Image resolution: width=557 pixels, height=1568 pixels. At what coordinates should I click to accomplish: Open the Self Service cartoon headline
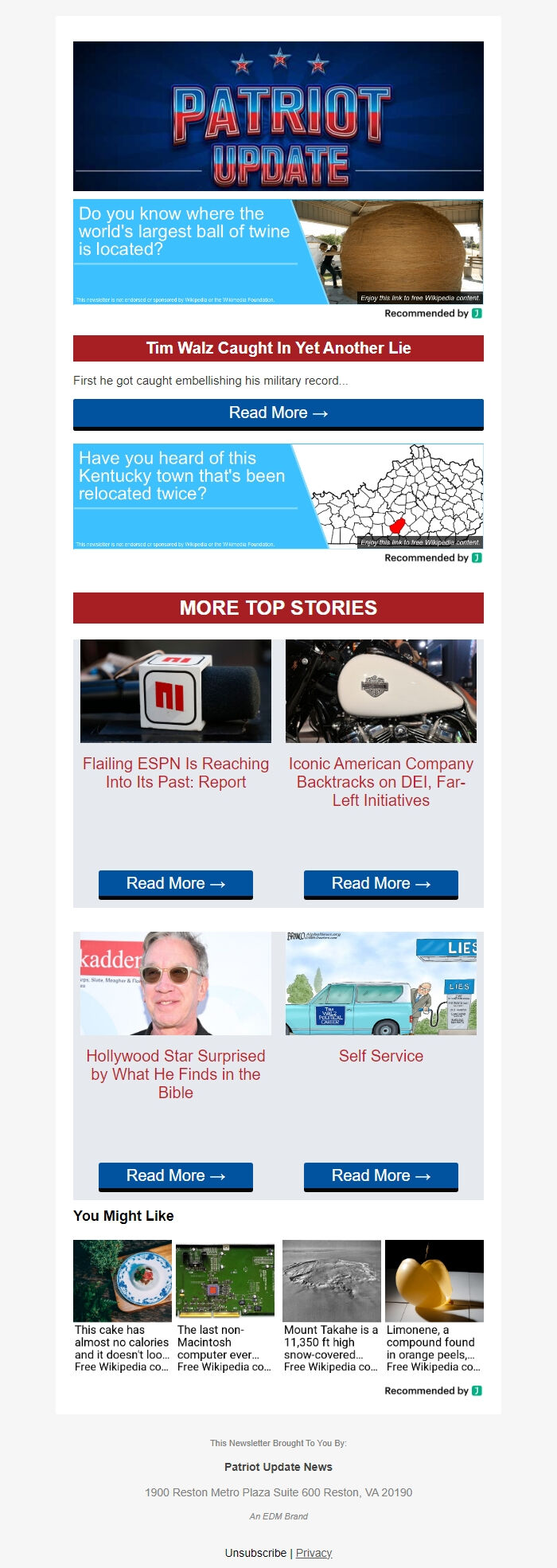(x=381, y=1056)
